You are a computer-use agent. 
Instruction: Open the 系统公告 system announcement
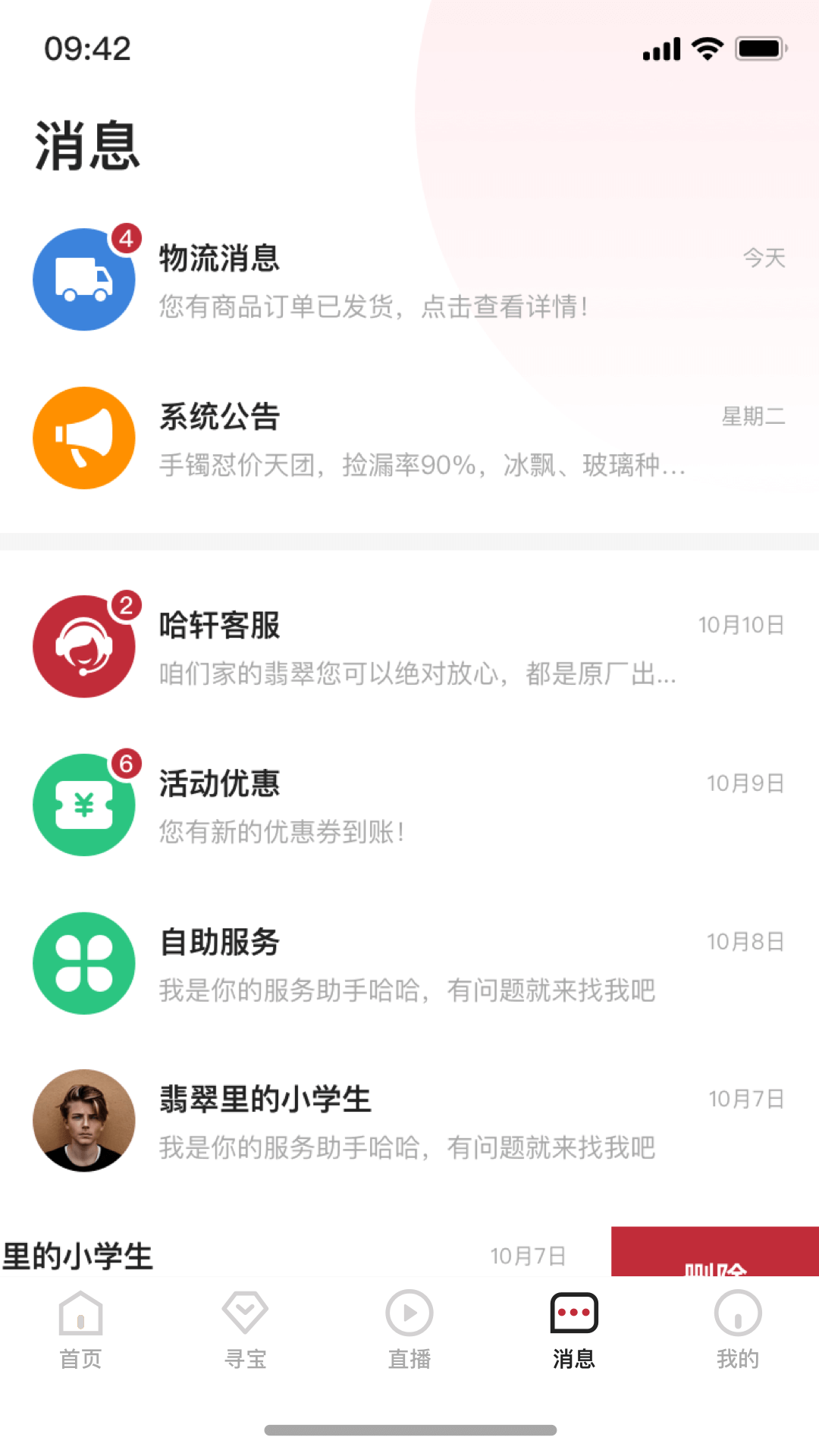click(409, 439)
